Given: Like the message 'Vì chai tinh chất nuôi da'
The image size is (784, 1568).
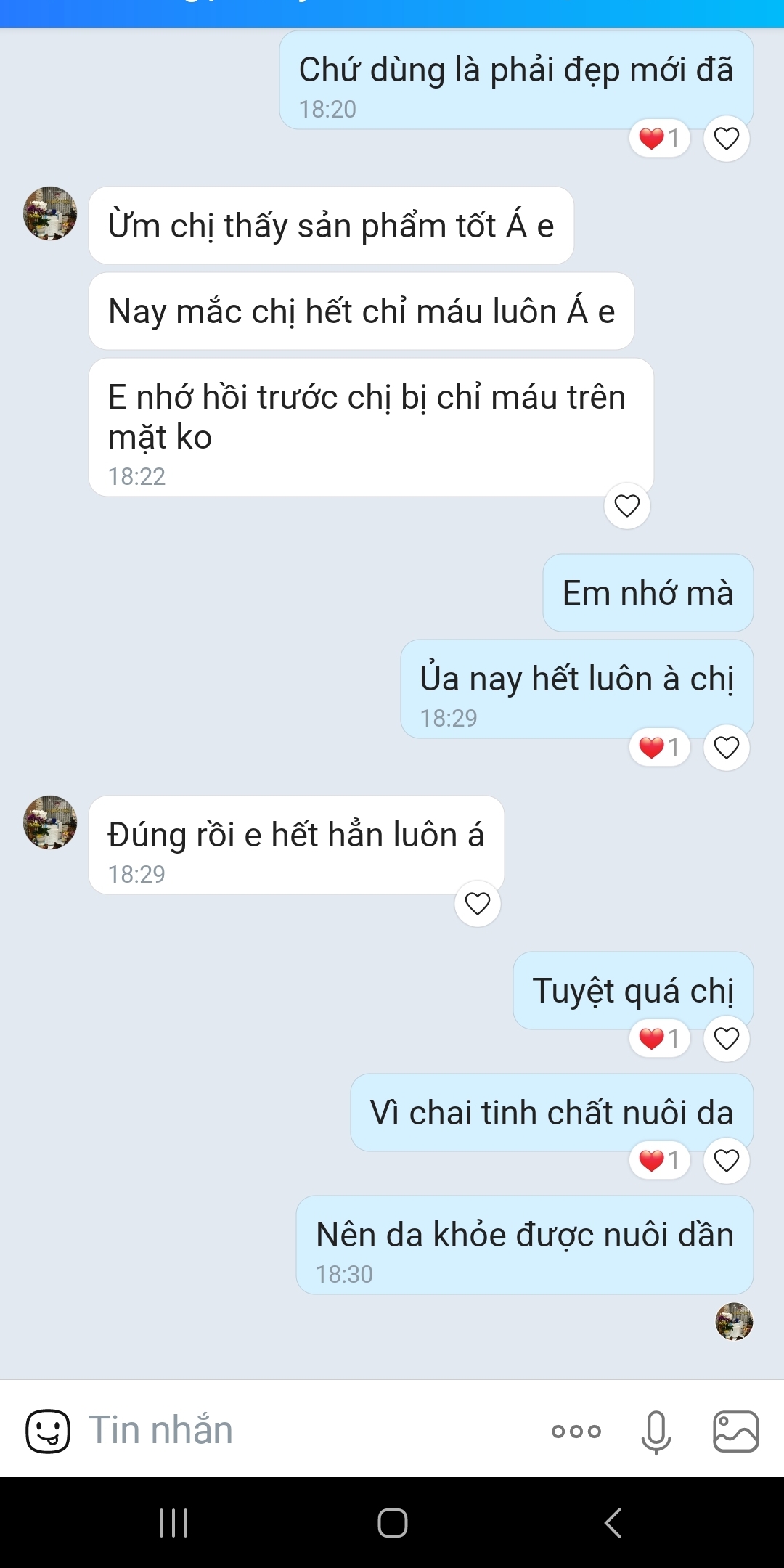Looking at the screenshot, I should tap(726, 1161).
